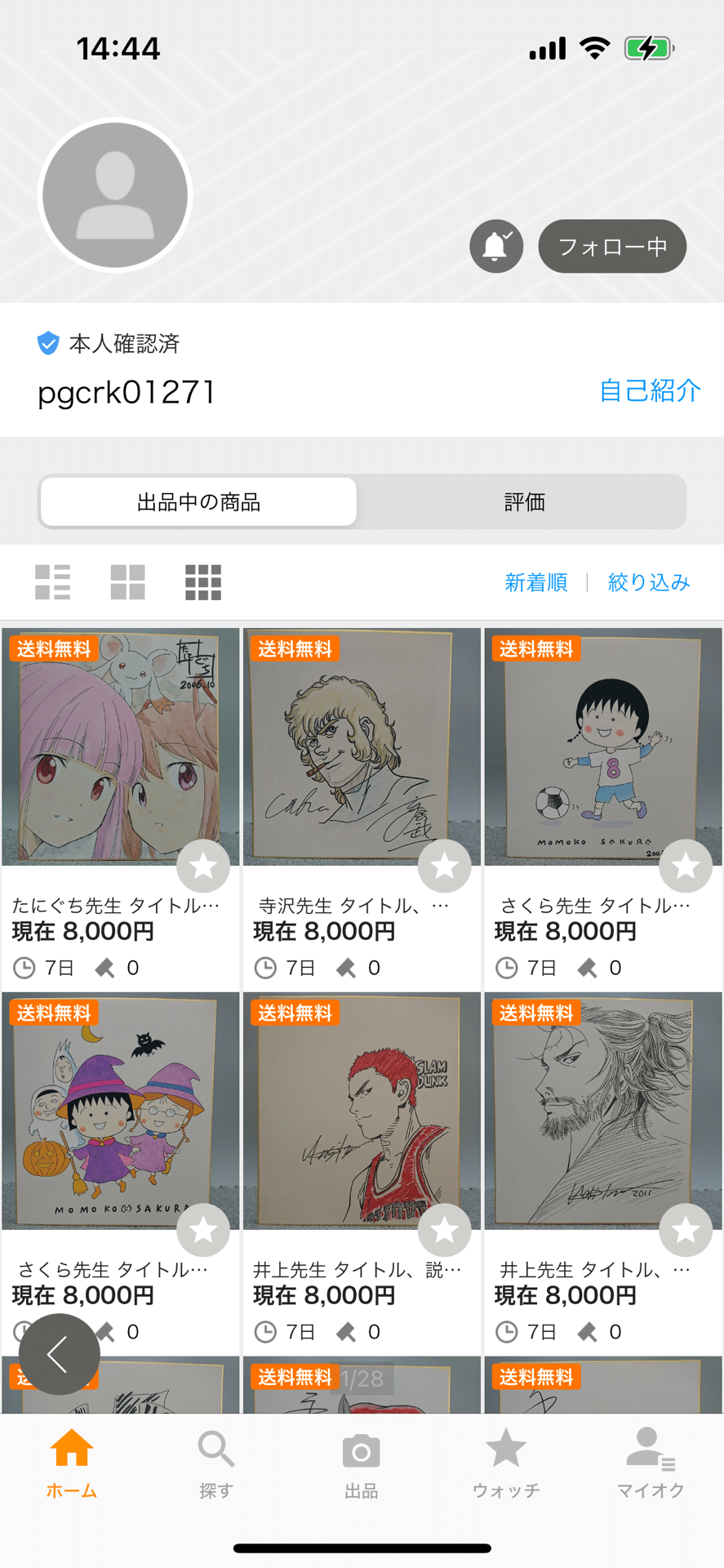
Task: Toggle watch star on the Chibi Maruko soccer shikishi
Action: point(686,866)
